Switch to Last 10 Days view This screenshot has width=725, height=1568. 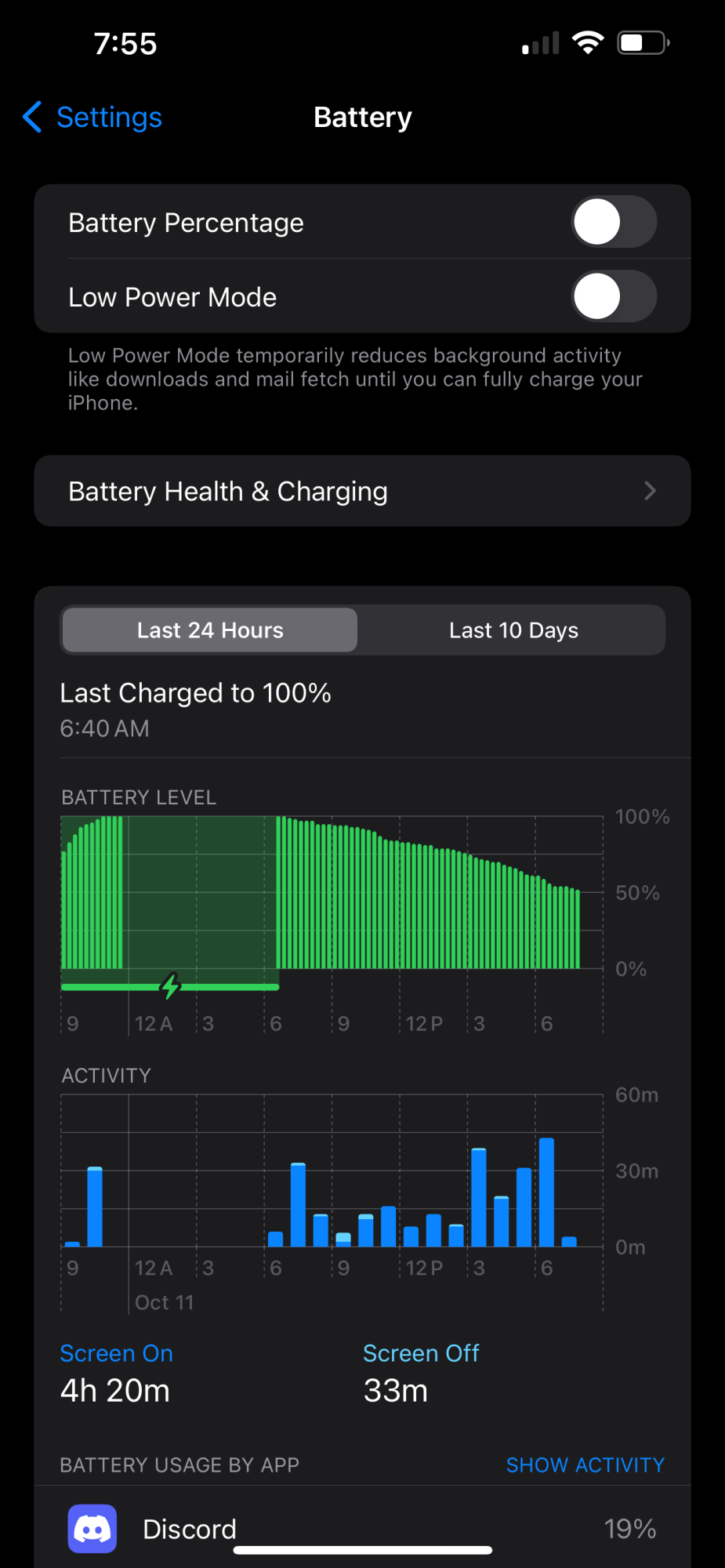(x=513, y=630)
